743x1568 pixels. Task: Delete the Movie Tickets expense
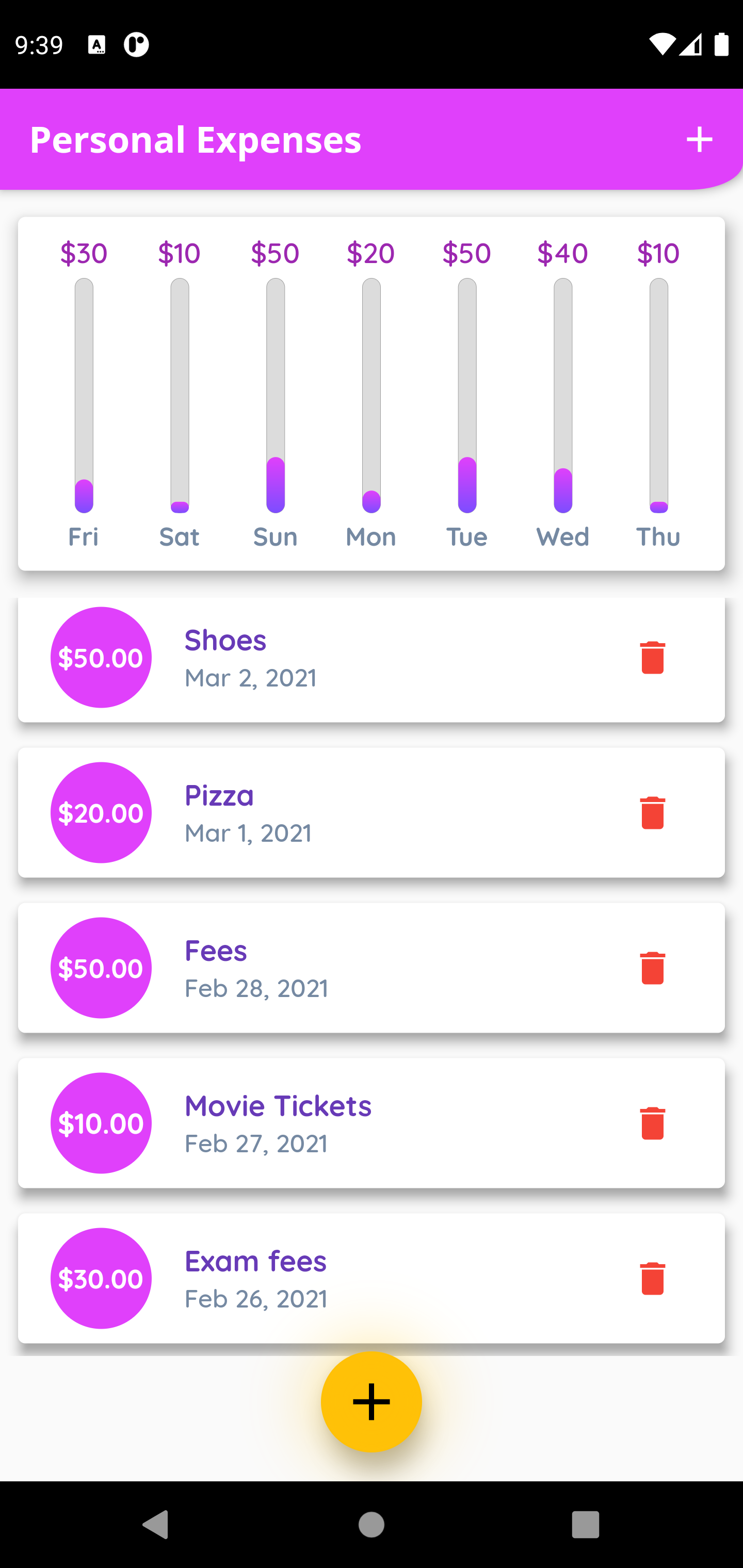[652, 1123]
